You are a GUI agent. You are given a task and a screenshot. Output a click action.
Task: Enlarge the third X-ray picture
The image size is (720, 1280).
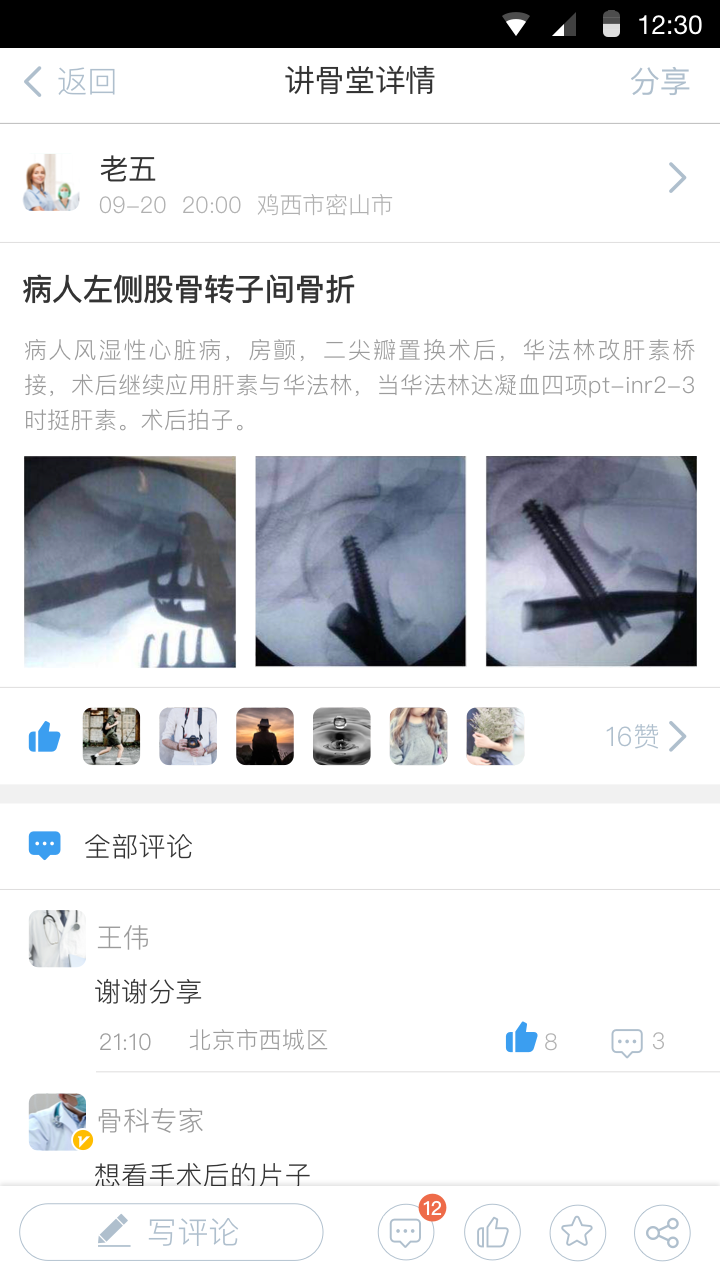click(591, 561)
